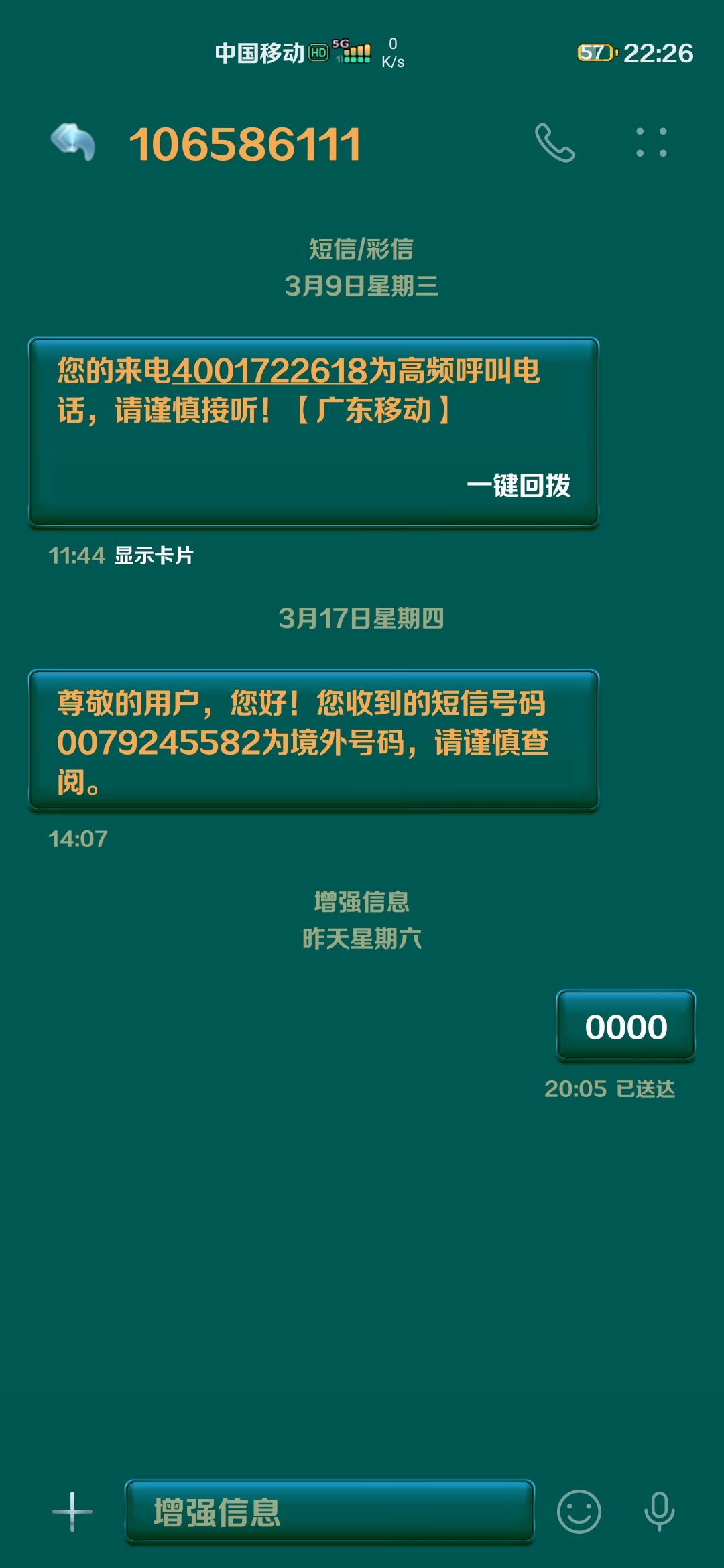Viewport: 724px width, 1568px height.
Task: Start voice input with the microphone icon
Action: click(658, 1510)
